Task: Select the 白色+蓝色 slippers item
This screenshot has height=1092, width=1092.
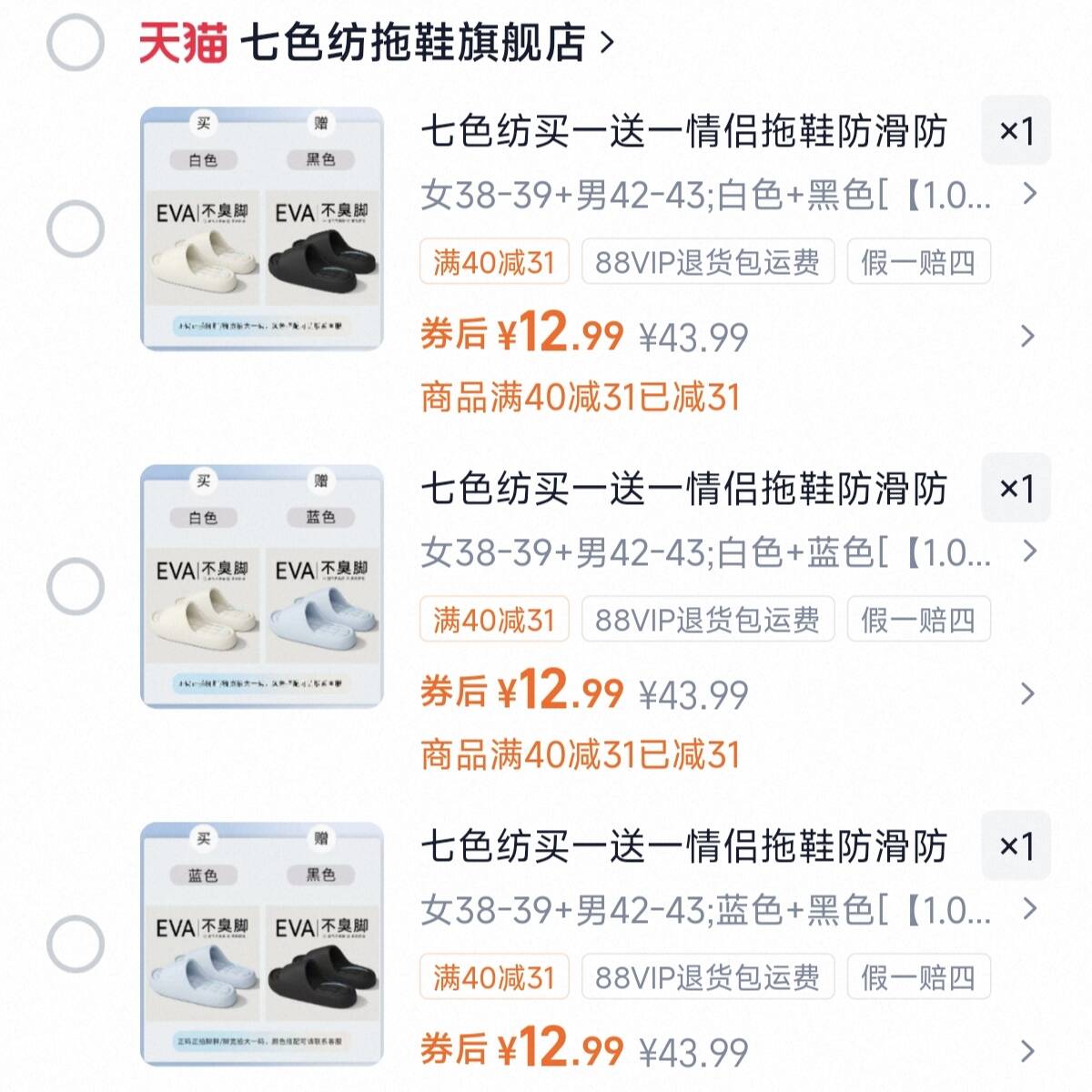Action: [x=75, y=586]
